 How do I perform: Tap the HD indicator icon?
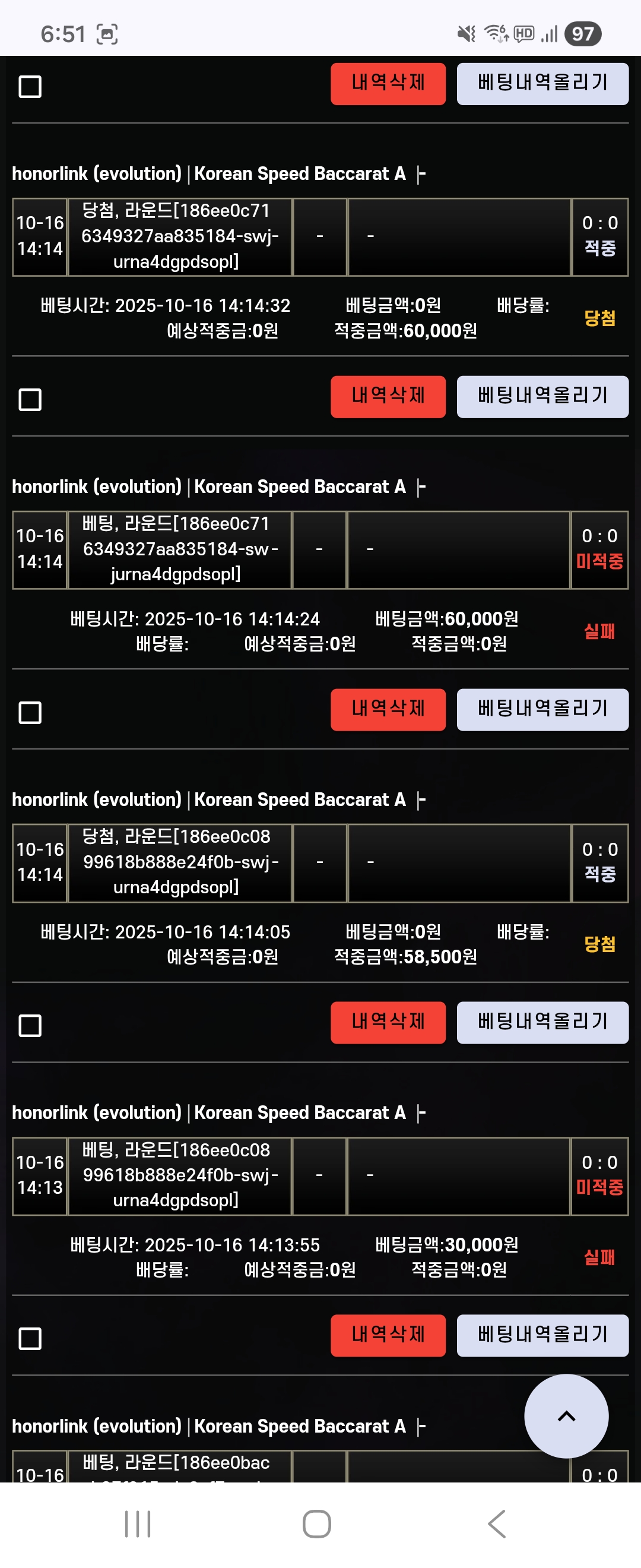[x=523, y=33]
